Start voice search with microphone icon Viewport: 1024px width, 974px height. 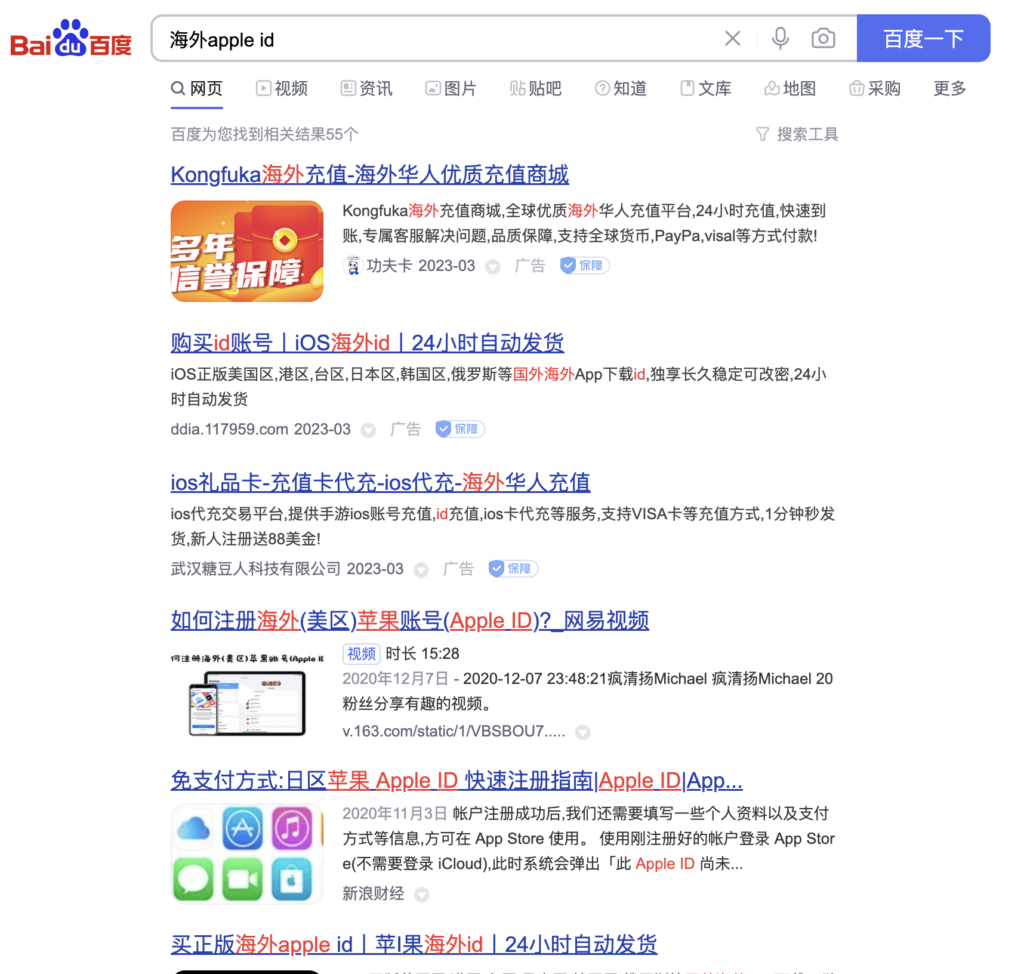point(780,39)
